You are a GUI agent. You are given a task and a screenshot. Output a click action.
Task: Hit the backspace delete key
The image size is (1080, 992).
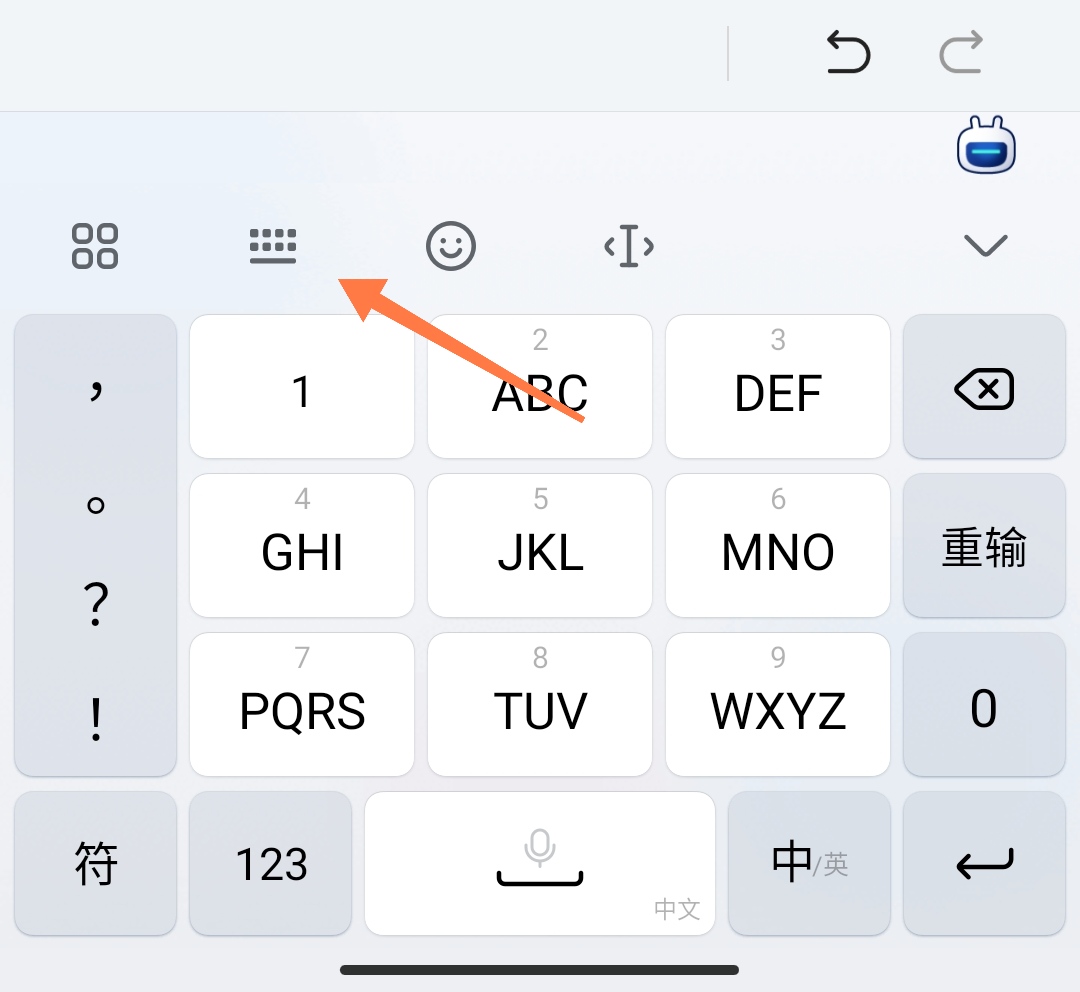click(984, 388)
